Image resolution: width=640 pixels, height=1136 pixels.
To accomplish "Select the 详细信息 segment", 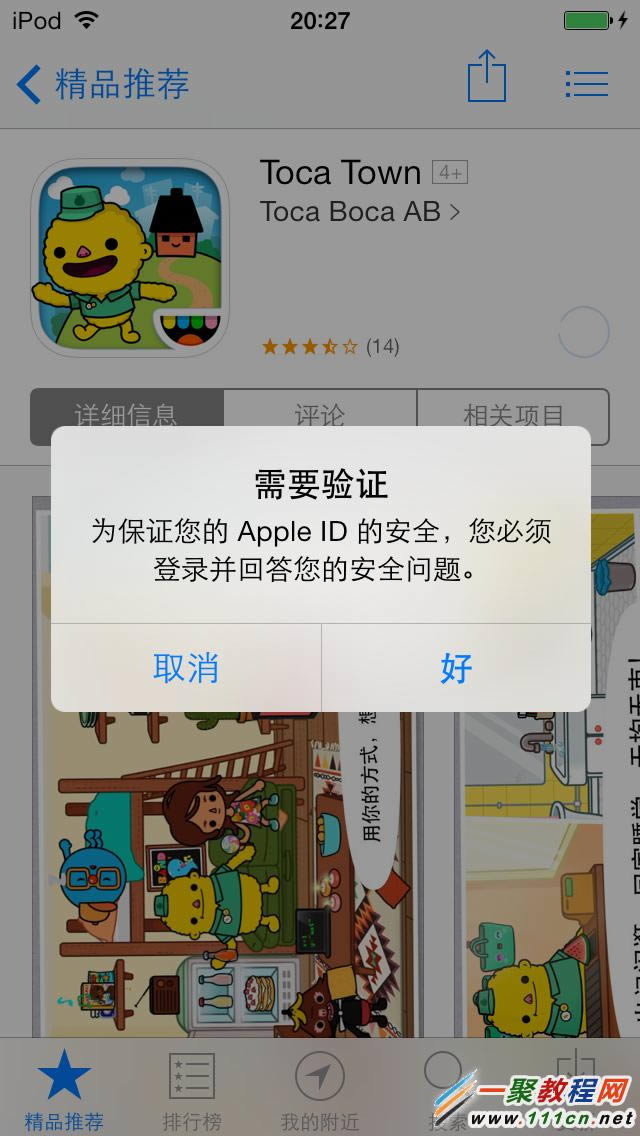I will (127, 414).
